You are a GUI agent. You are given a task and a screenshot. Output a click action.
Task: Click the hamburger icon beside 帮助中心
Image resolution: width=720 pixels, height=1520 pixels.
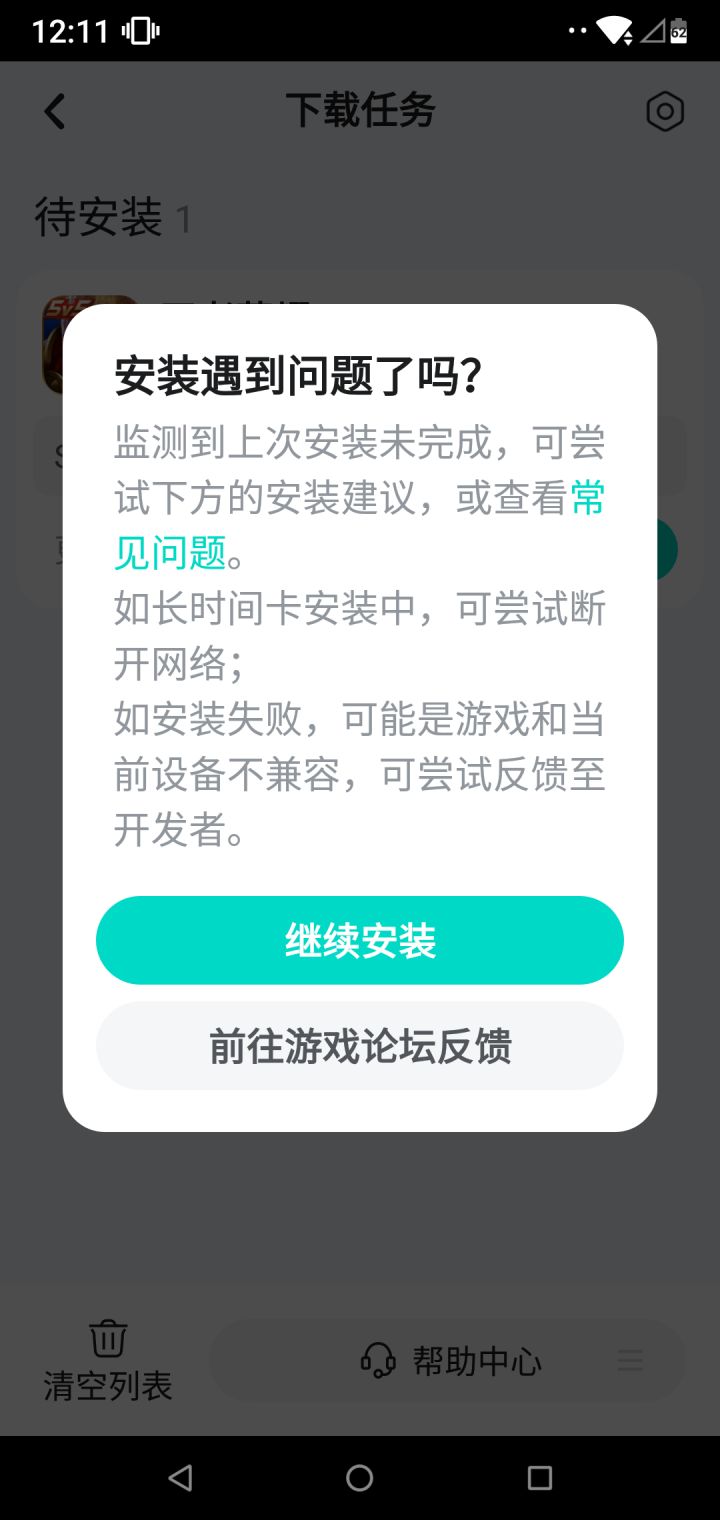click(630, 1360)
